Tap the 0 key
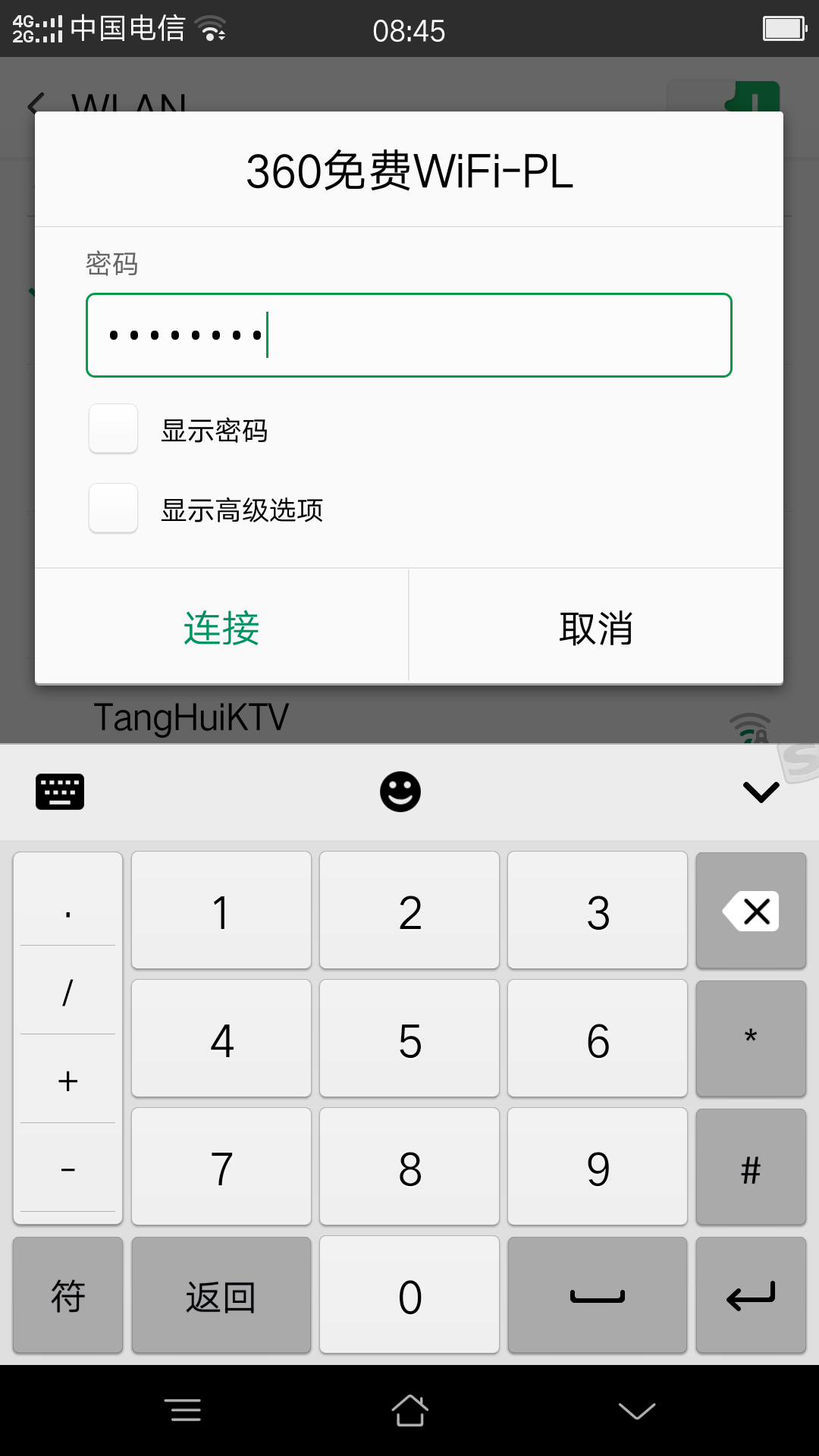Image resolution: width=819 pixels, height=1456 pixels. (409, 1295)
